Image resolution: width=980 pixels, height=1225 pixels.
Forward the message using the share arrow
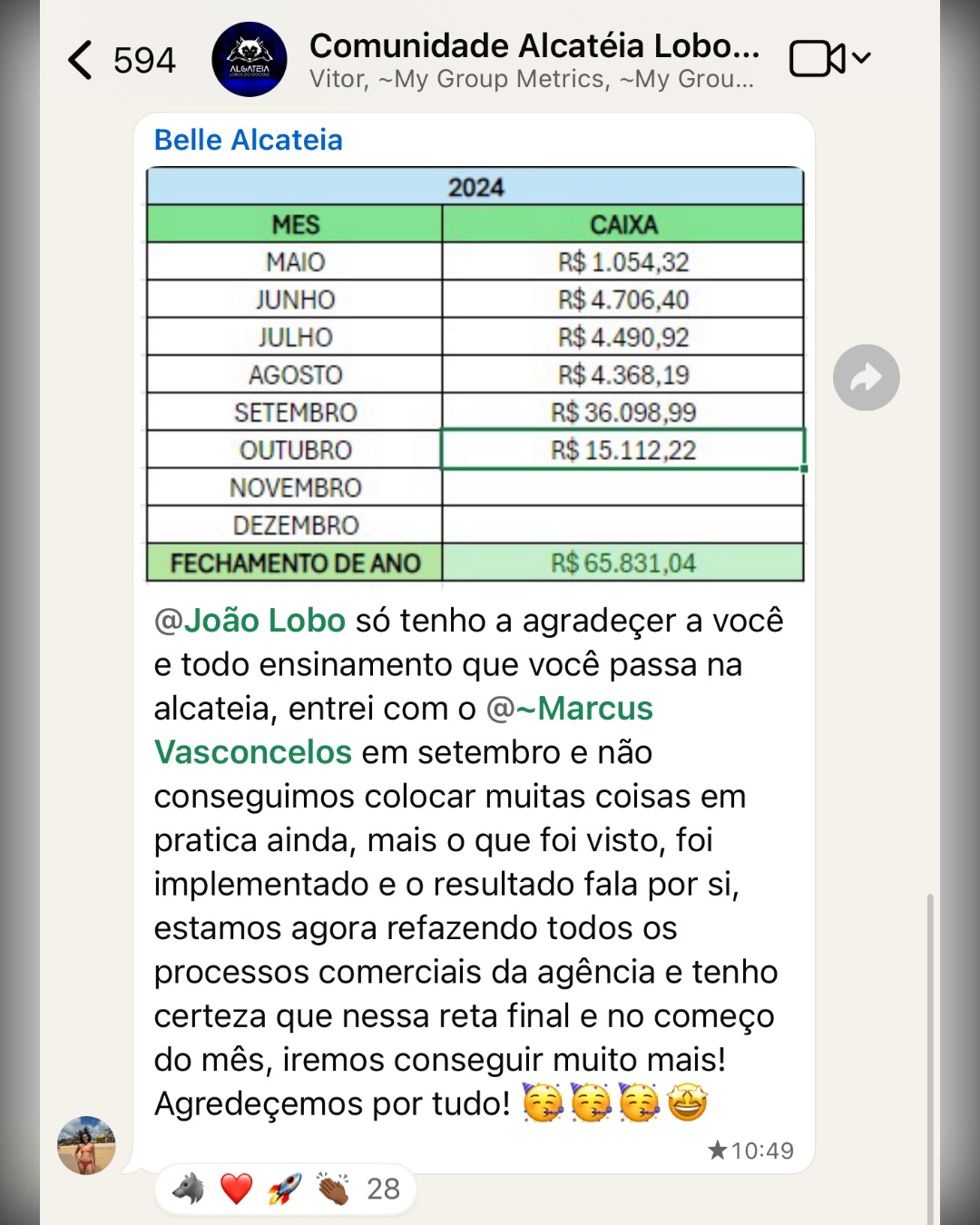866,377
